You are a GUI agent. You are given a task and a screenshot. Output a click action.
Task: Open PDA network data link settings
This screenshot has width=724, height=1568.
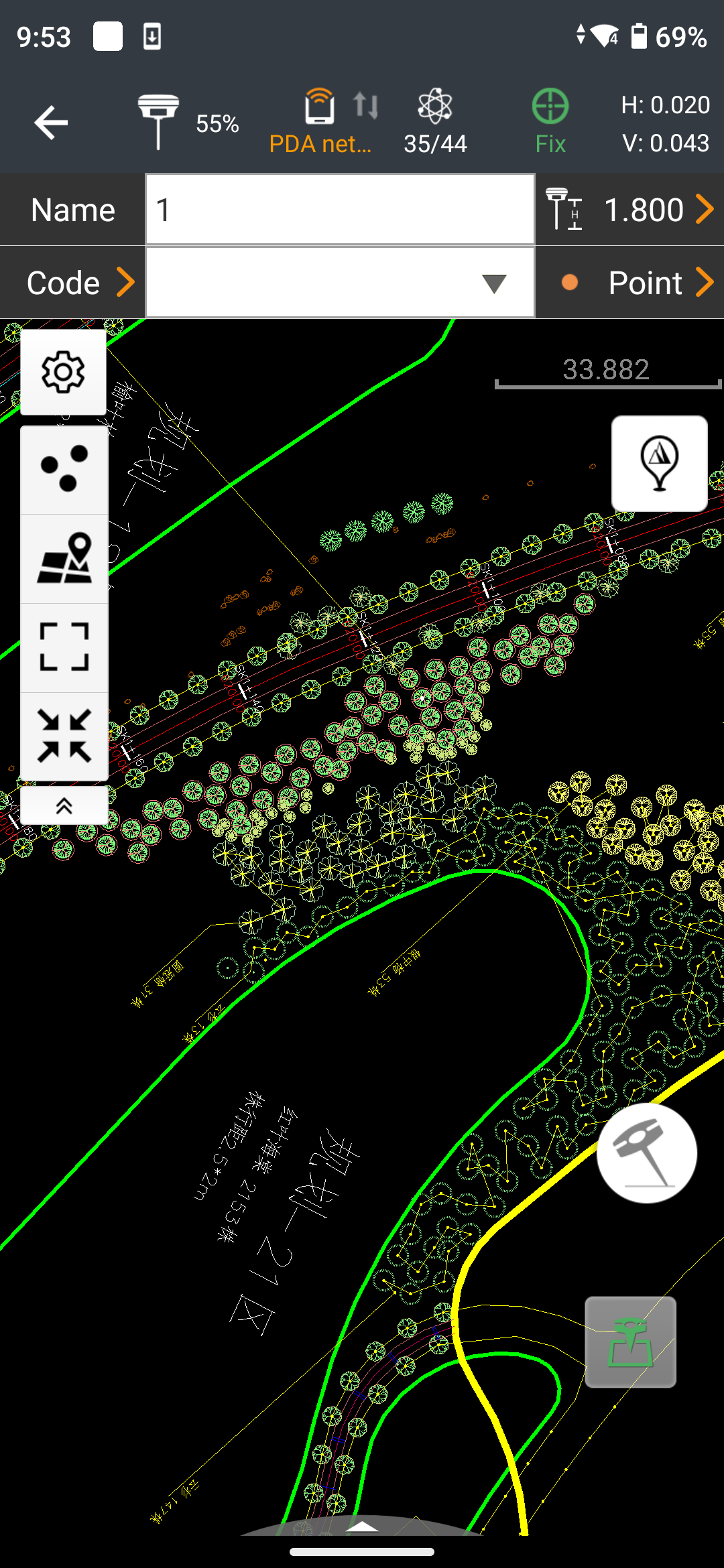(x=320, y=121)
